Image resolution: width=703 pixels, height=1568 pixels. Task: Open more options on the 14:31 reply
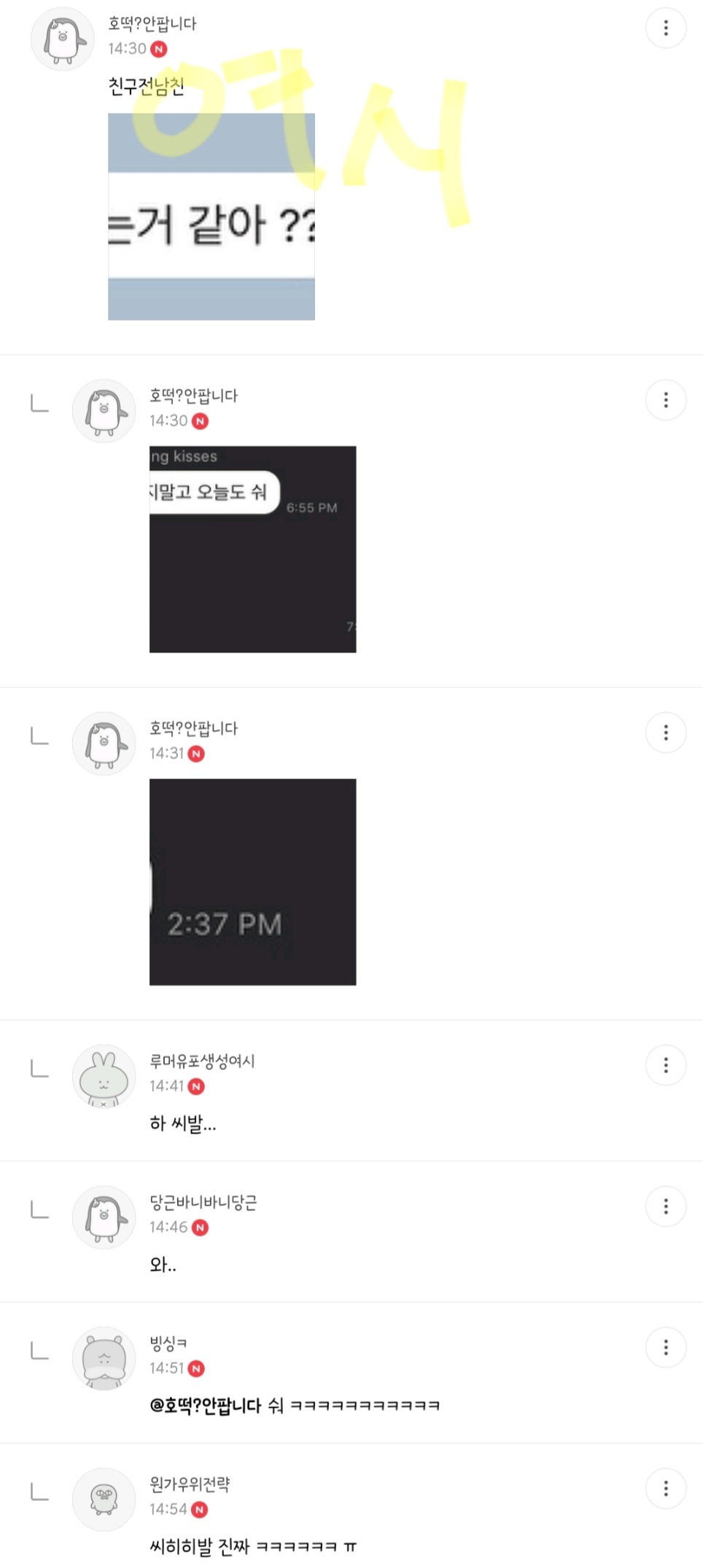[x=665, y=733]
